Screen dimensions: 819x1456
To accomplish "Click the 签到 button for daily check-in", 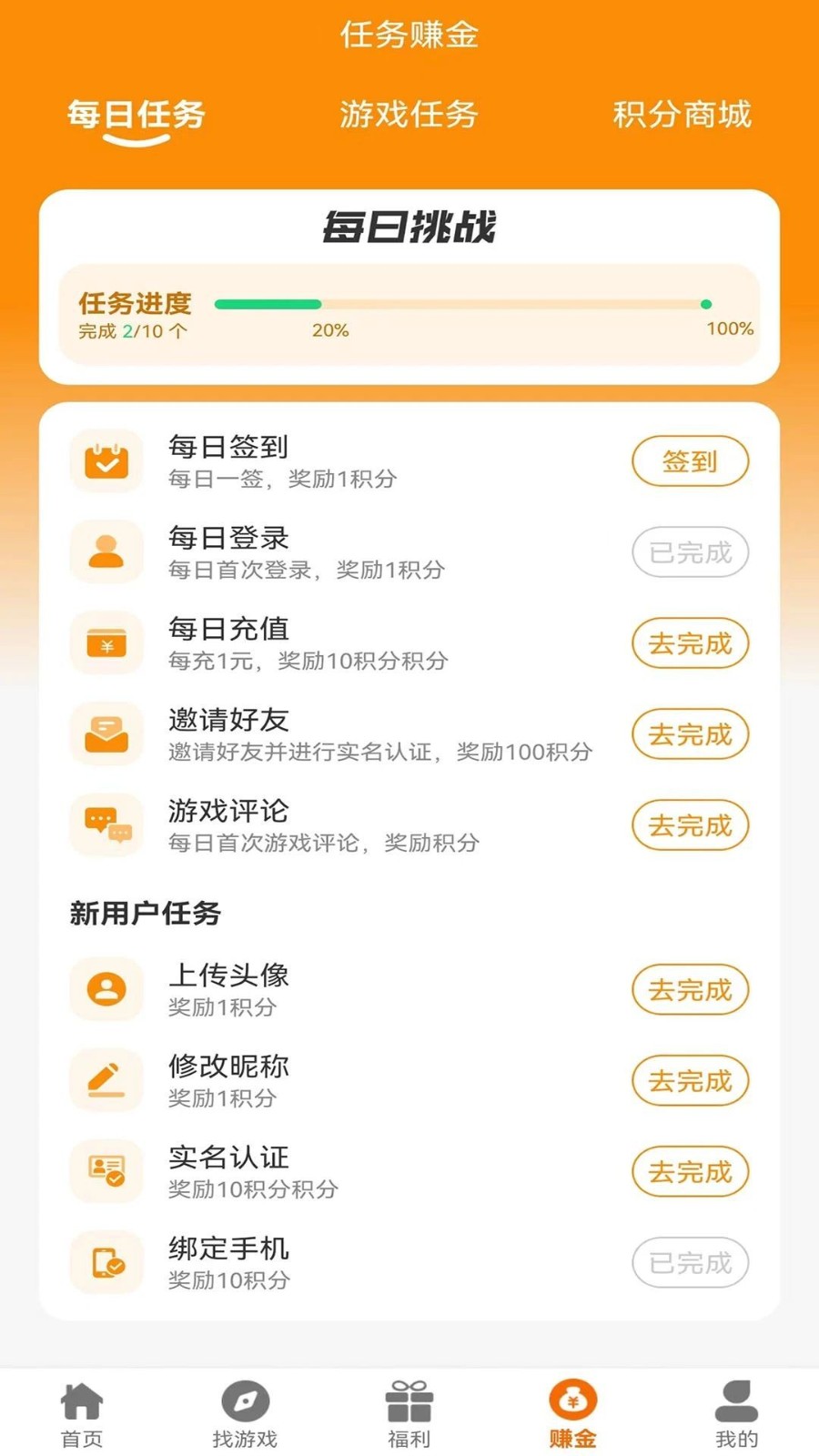I will click(x=690, y=461).
